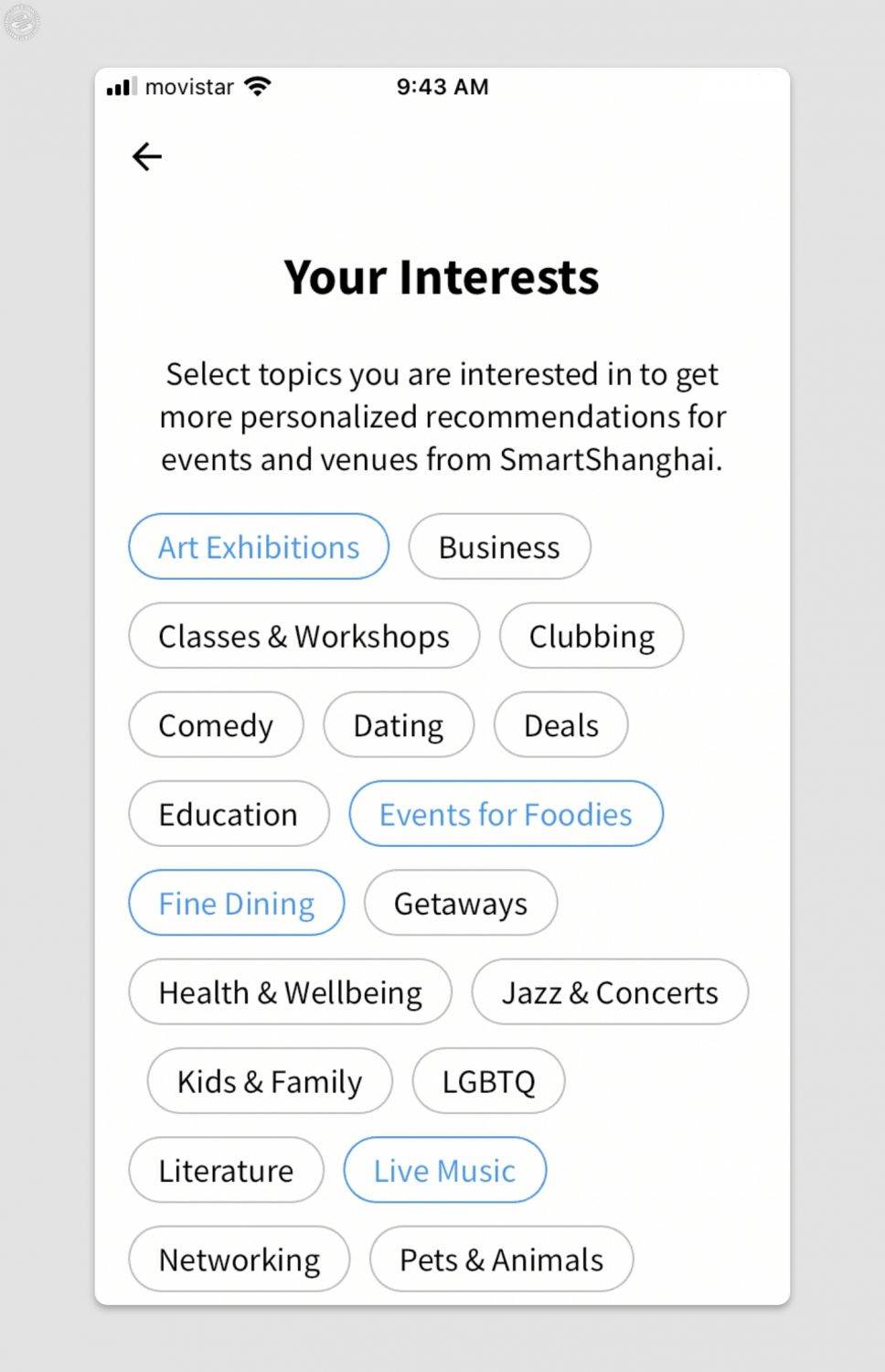This screenshot has width=885, height=1372.
Task: Enable the Networking topic
Action: click(x=239, y=1259)
